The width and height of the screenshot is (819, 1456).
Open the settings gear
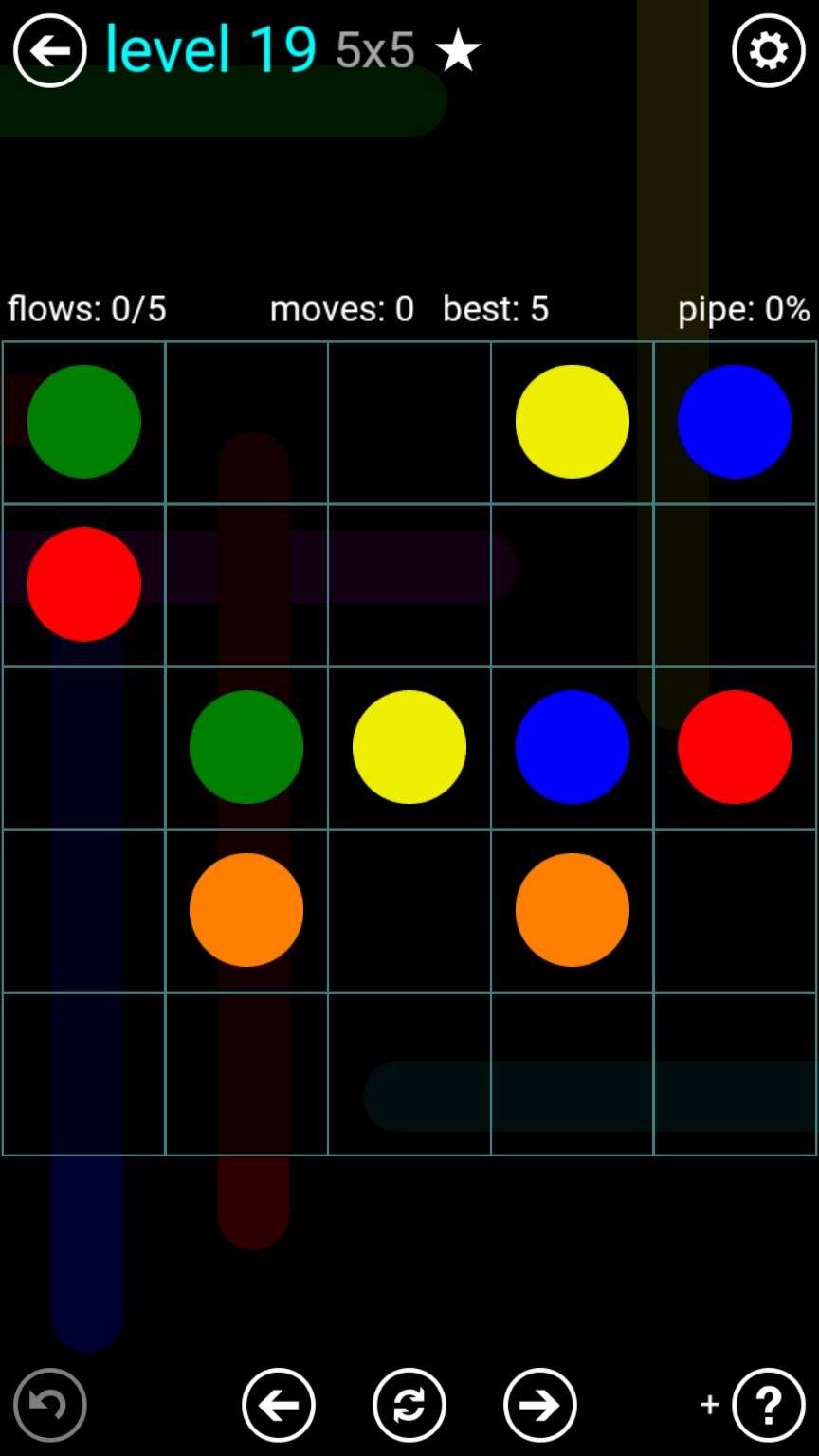tap(768, 50)
